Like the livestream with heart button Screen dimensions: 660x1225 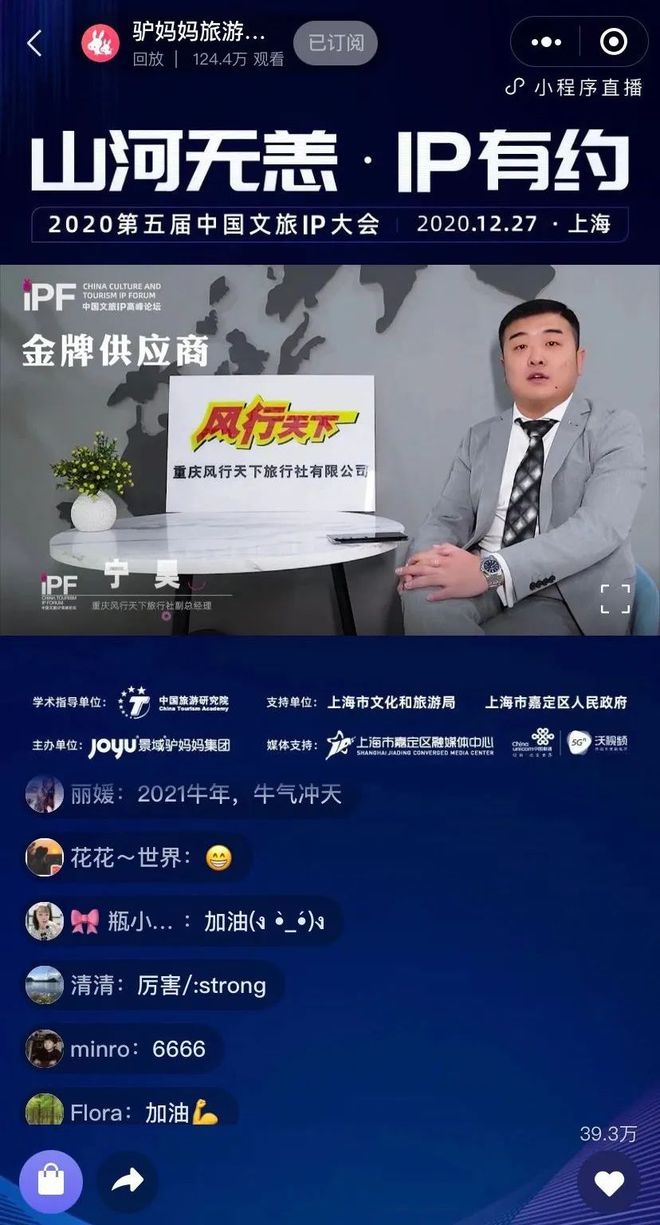(x=609, y=1183)
